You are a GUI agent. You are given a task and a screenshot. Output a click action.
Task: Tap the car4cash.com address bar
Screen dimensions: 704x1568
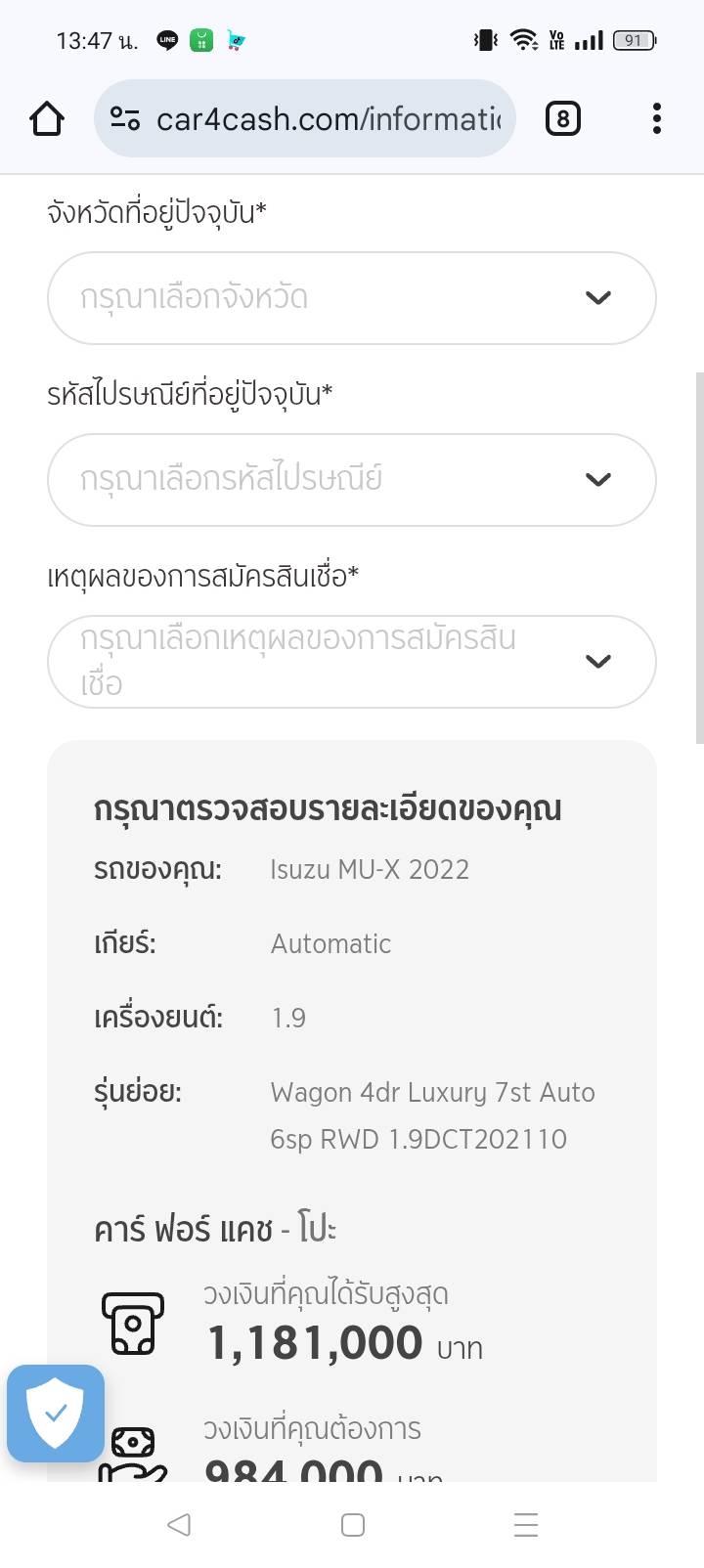(328, 119)
